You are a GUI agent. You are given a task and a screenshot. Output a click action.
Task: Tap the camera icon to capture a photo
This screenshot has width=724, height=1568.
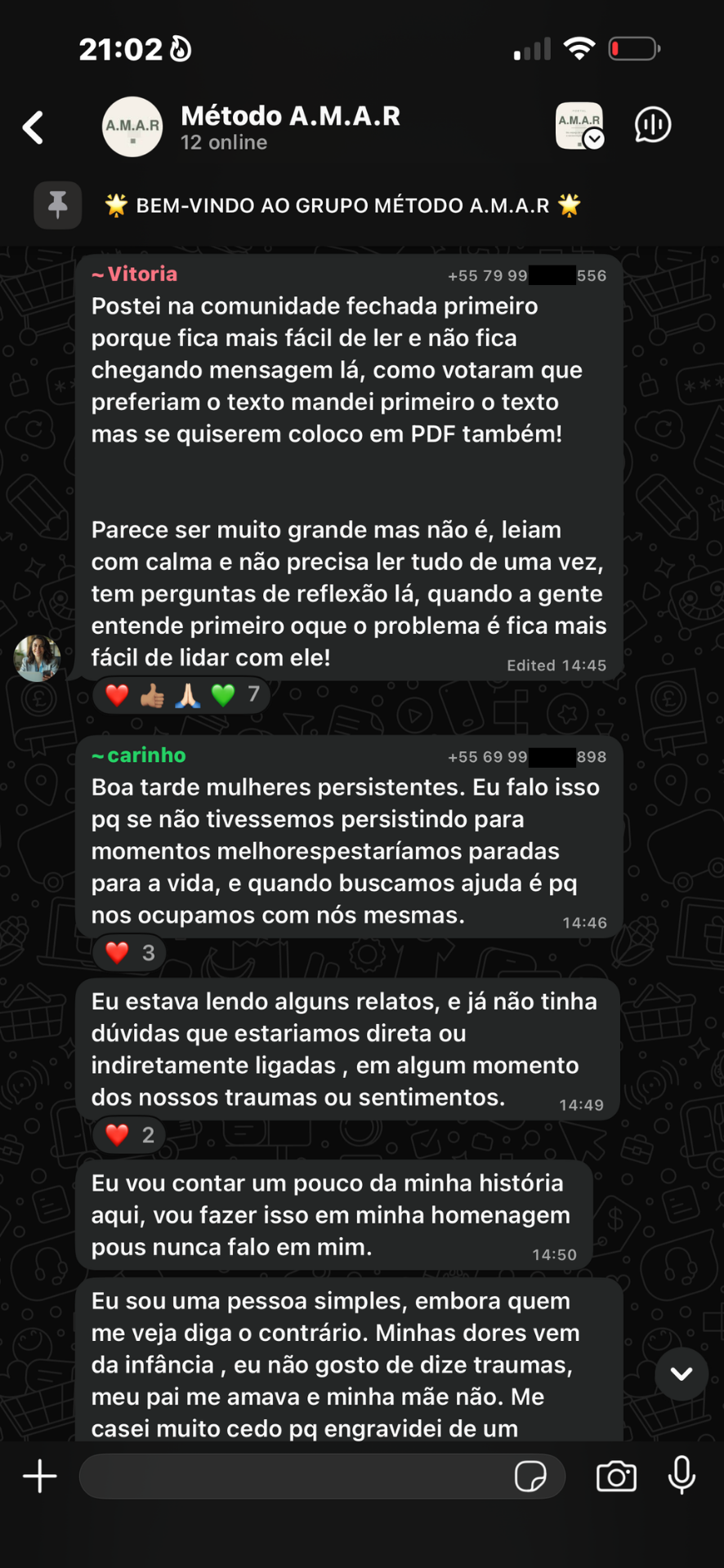click(x=616, y=1476)
